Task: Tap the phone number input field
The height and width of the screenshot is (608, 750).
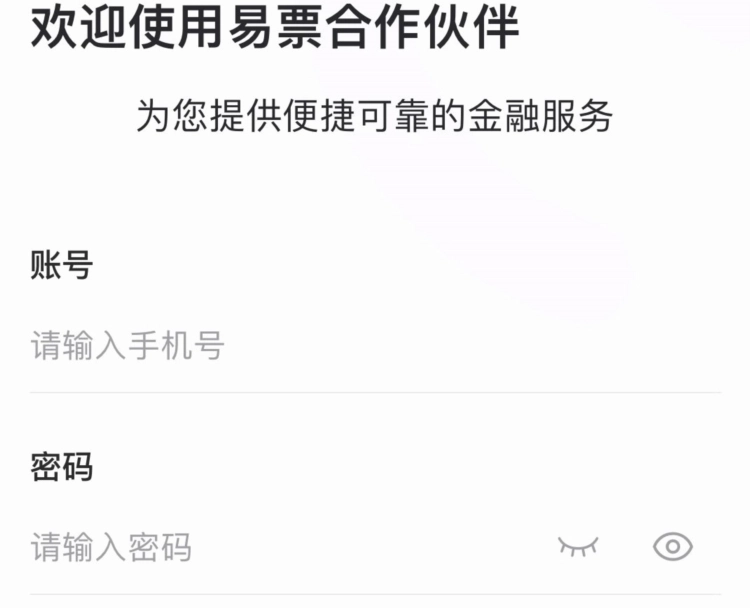Action: [x=375, y=345]
